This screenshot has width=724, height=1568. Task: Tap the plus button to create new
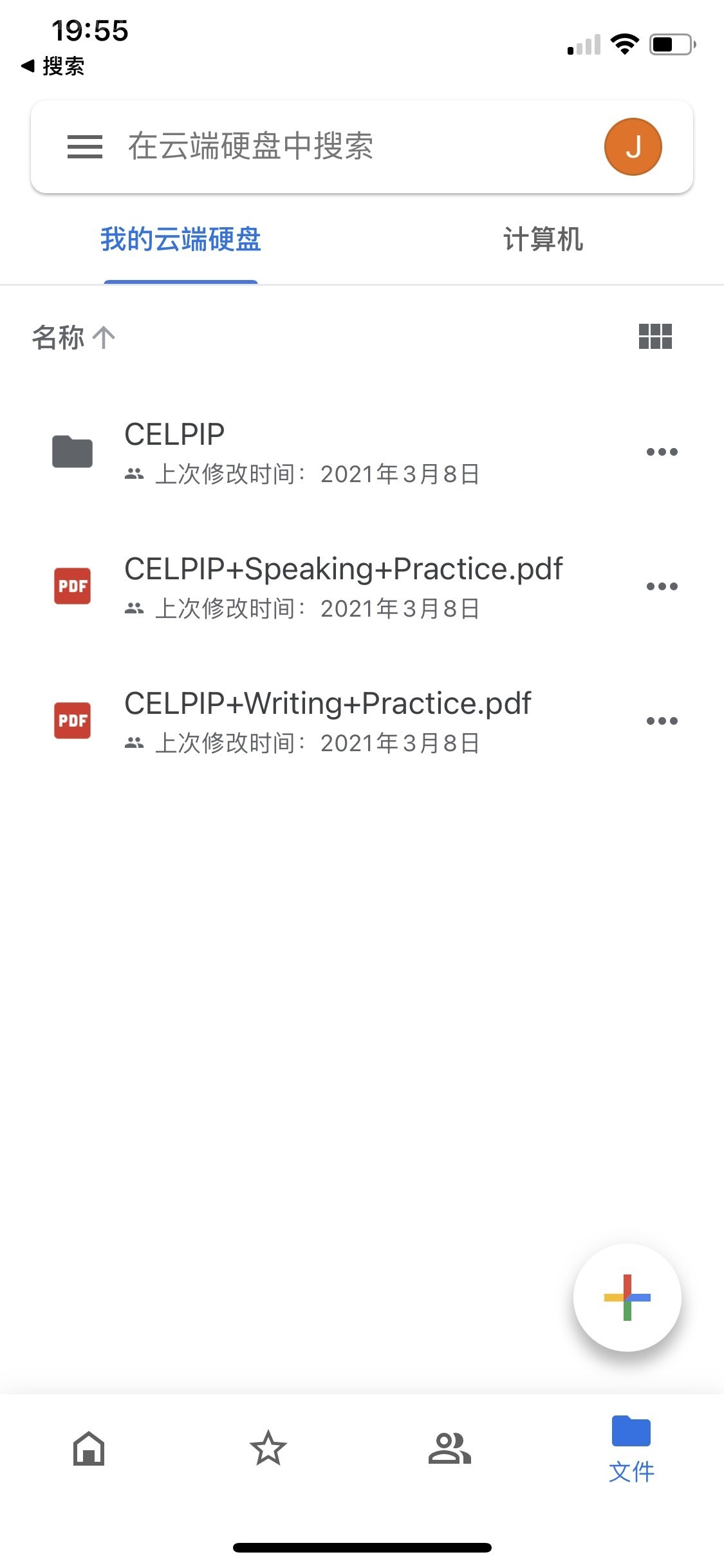627,1298
